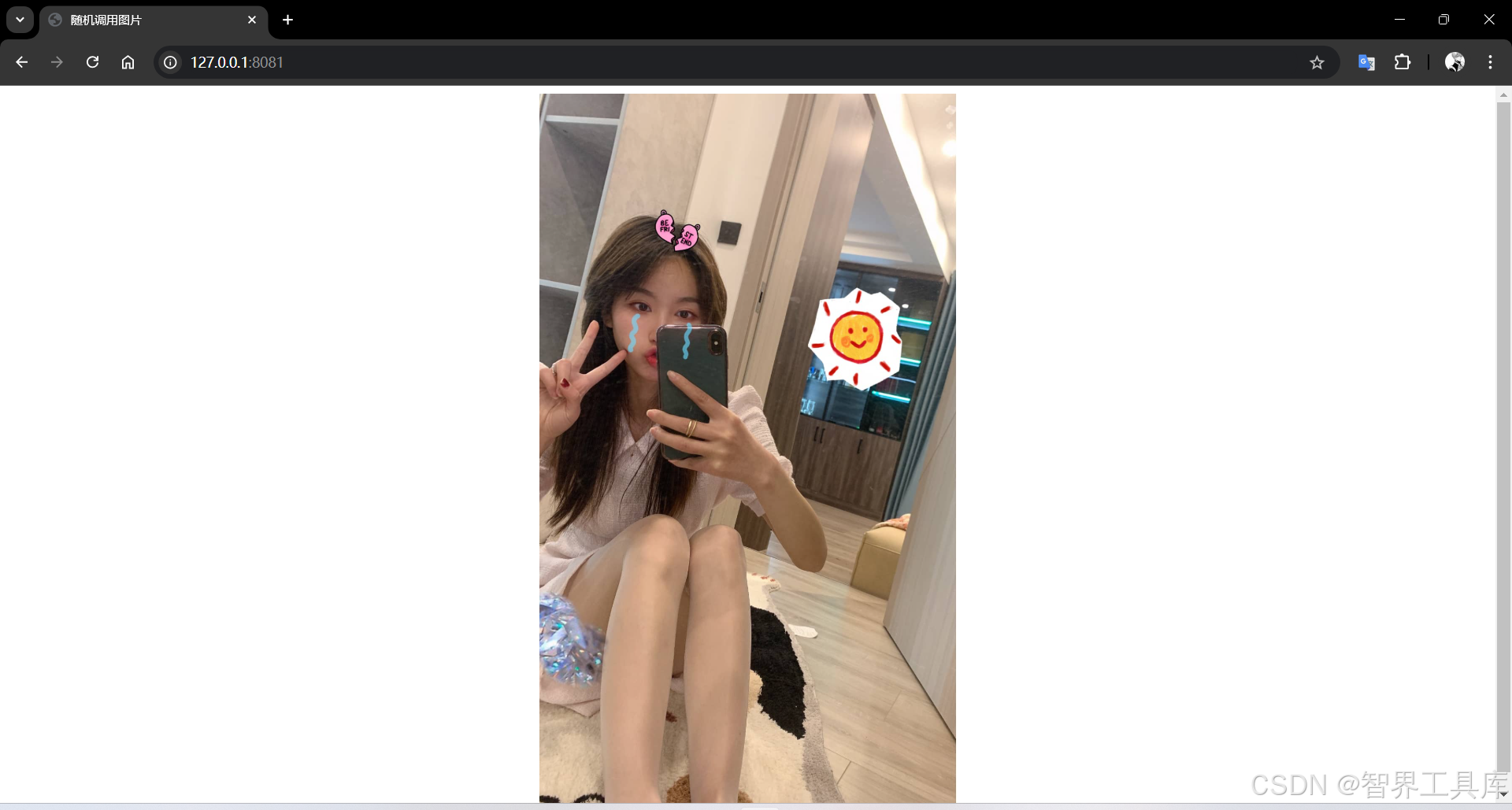Image resolution: width=1512 pixels, height=810 pixels.
Task: Close the browser window
Action: click(x=1488, y=20)
